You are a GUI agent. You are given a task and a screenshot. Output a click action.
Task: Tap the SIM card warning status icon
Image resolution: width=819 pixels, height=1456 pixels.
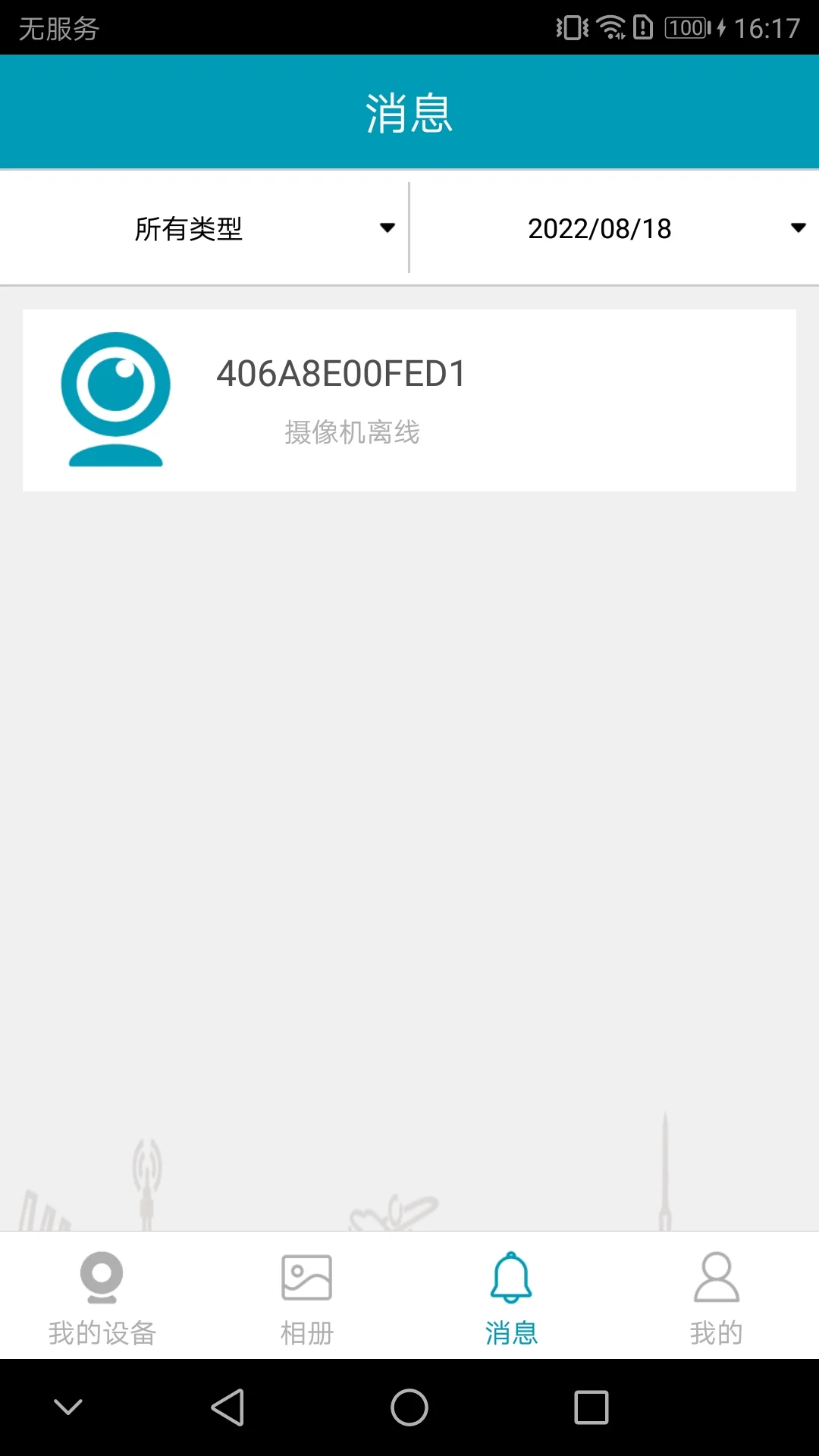tap(644, 25)
